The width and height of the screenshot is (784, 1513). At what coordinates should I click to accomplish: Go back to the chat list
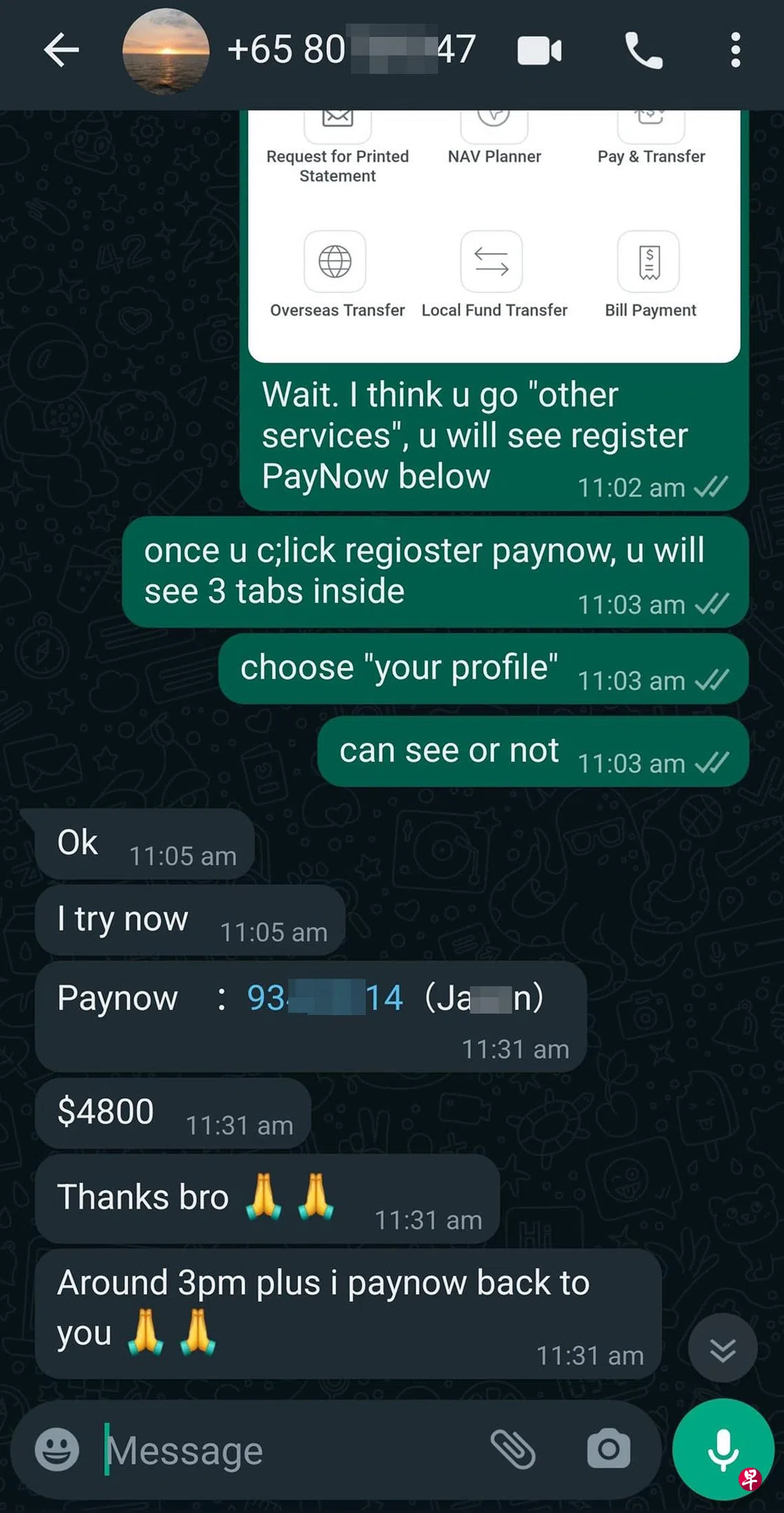(x=61, y=50)
